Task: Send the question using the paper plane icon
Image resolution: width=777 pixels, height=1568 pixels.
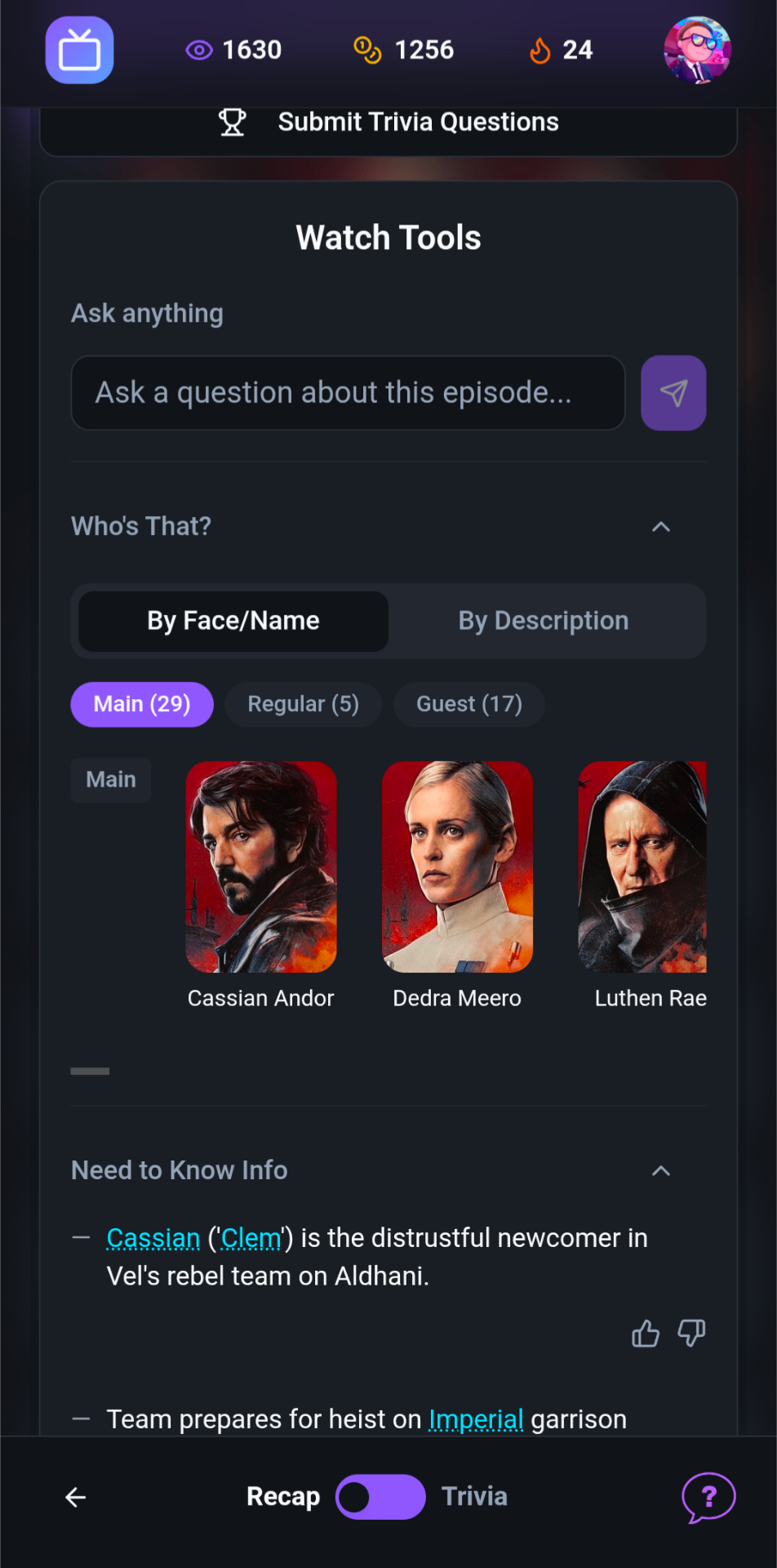Action: click(x=673, y=393)
